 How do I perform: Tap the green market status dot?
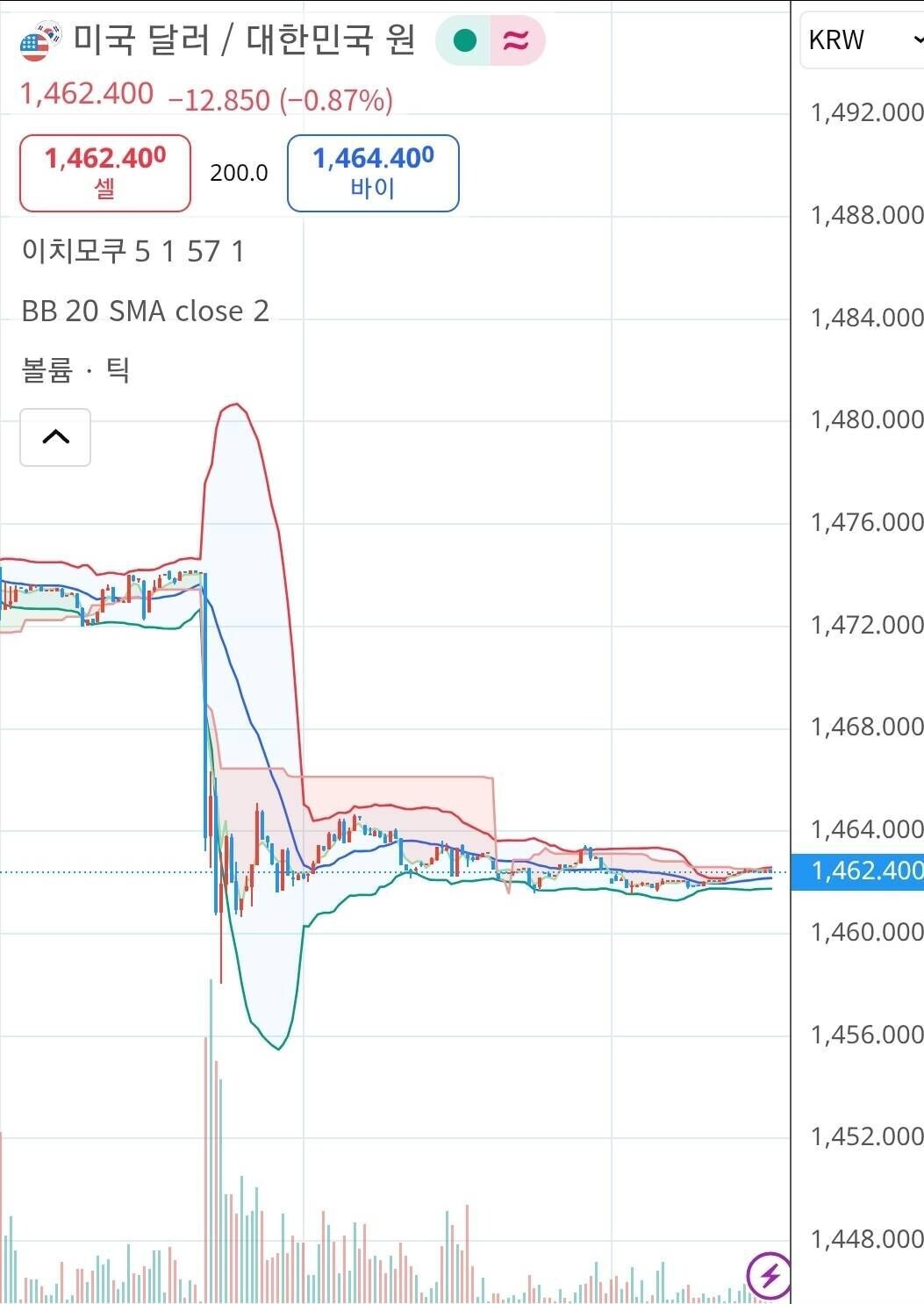pos(464,40)
